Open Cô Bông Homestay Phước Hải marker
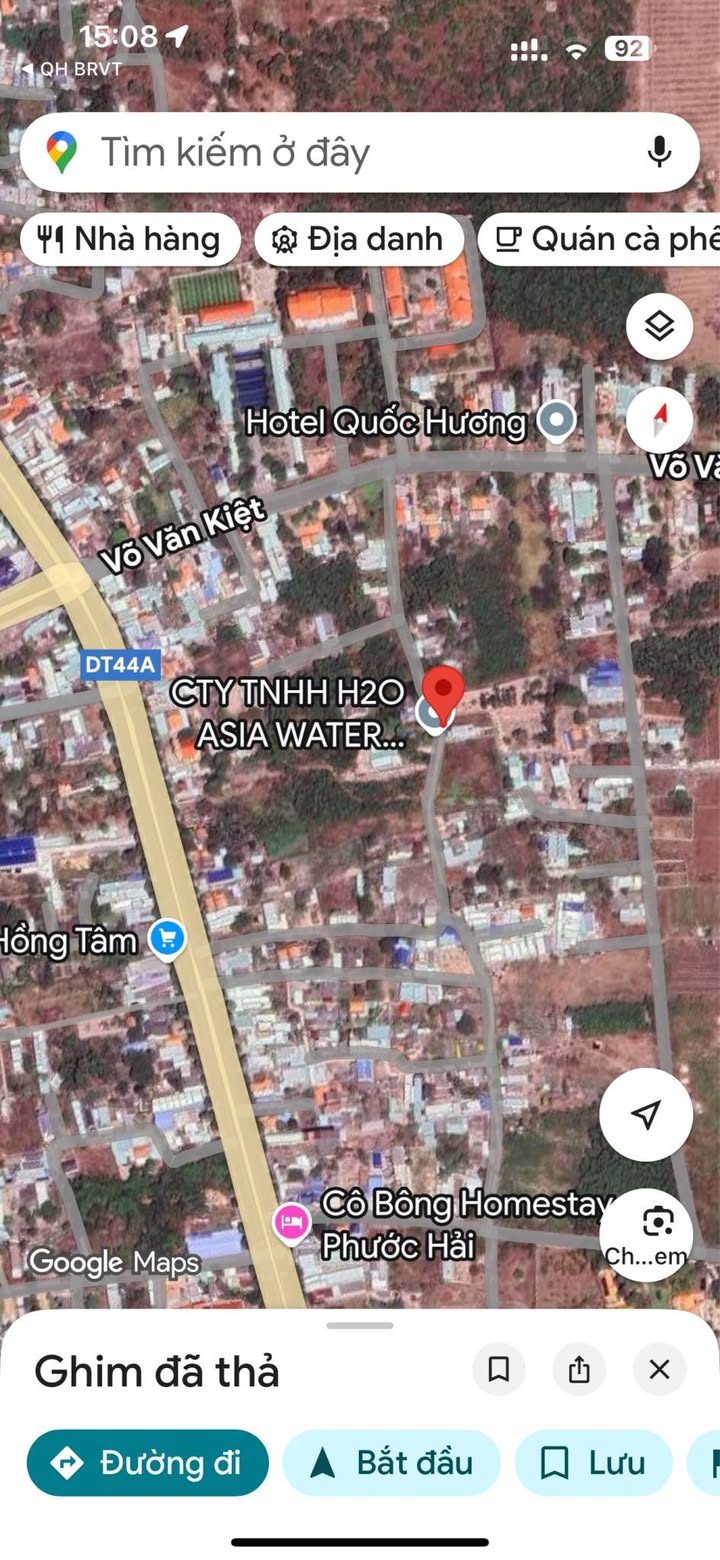 [292, 1221]
